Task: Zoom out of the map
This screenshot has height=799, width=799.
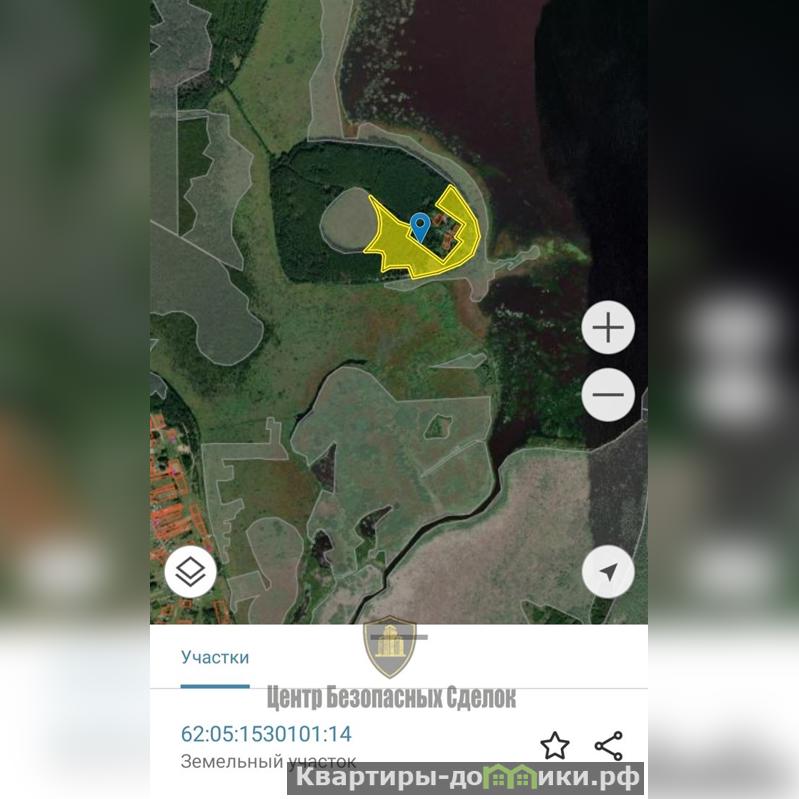Action: 608,394
